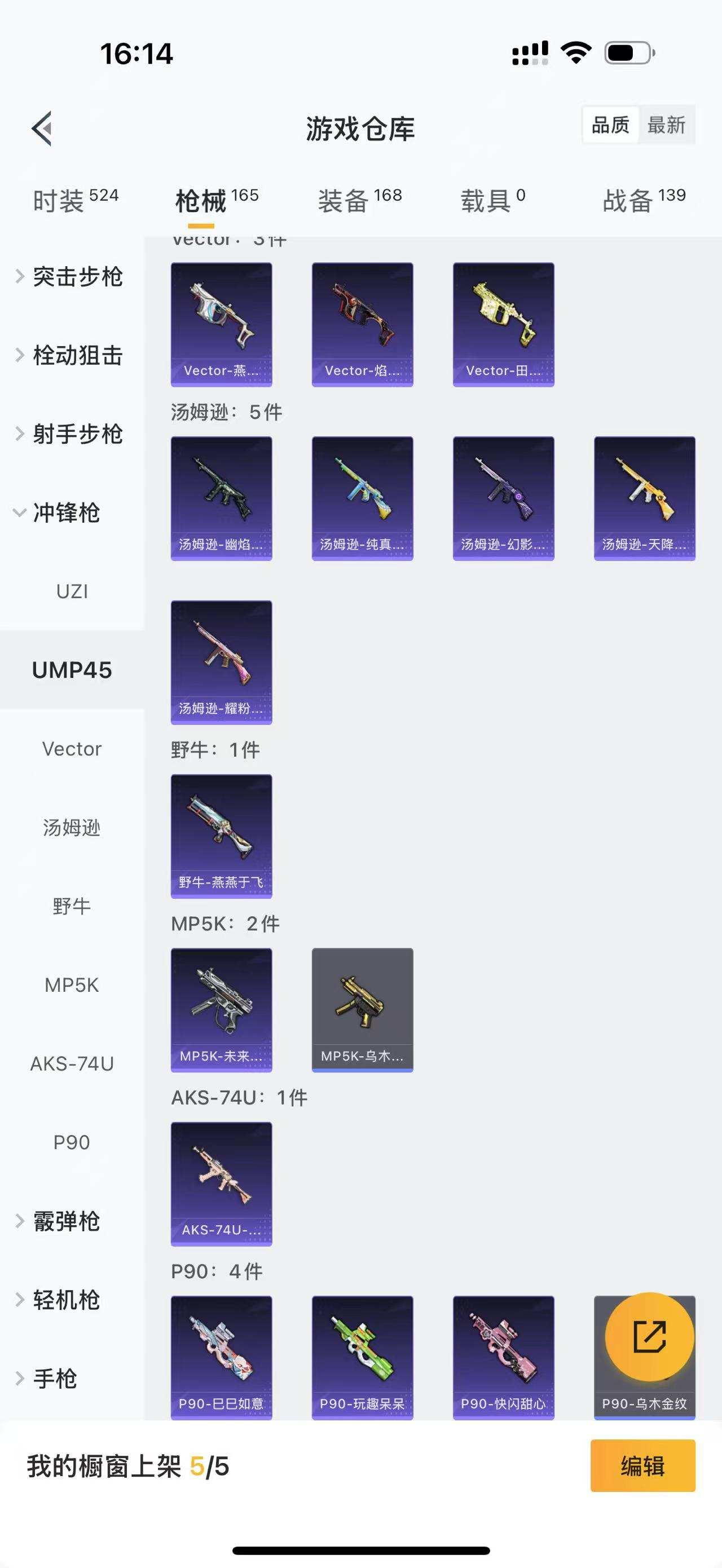Open the 野牛-燕燕于飞 skin tile
The width and height of the screenshot is (722, 1568).
pos(221,836)
